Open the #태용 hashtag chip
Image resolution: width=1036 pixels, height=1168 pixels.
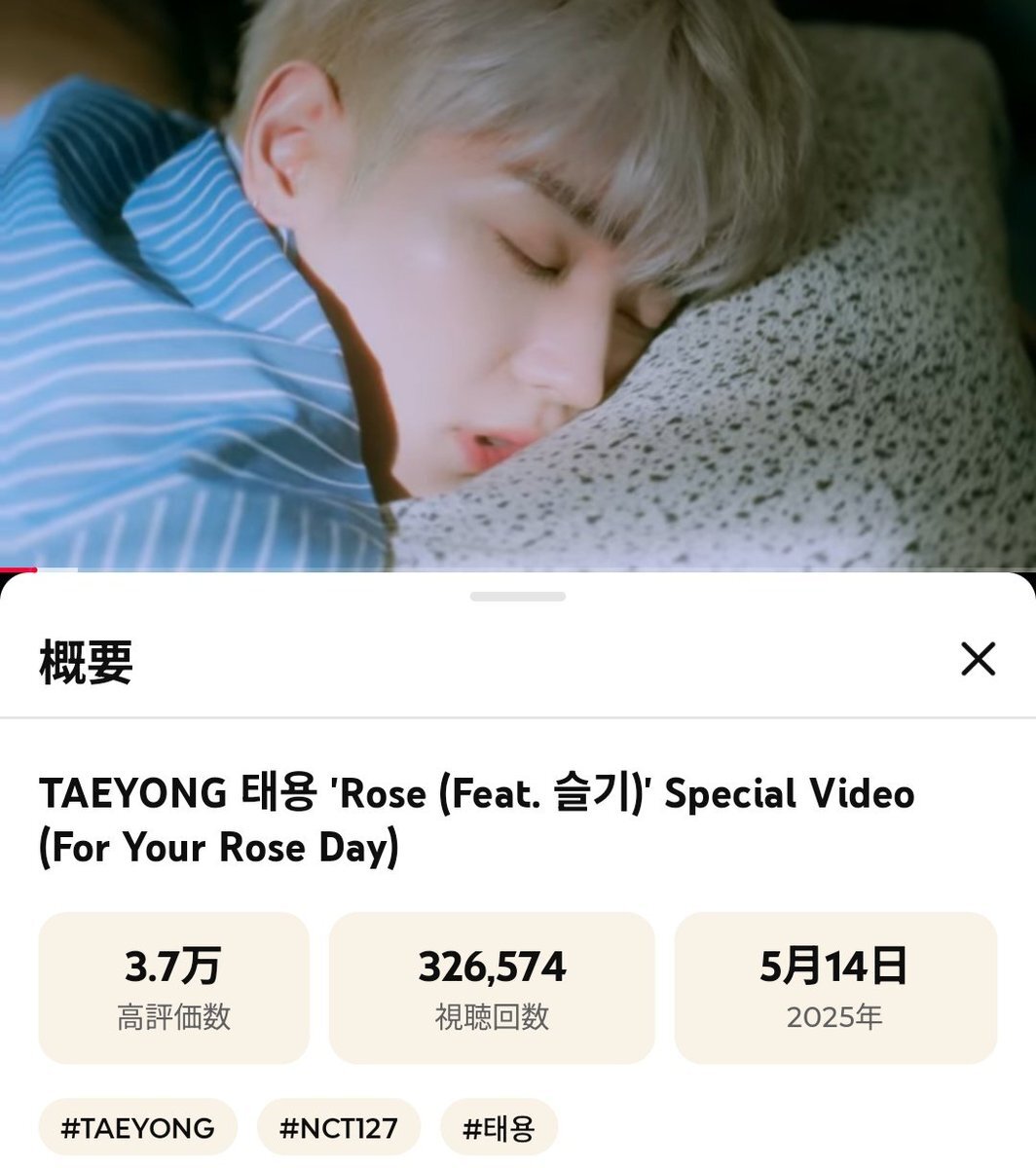point(499,1128)
